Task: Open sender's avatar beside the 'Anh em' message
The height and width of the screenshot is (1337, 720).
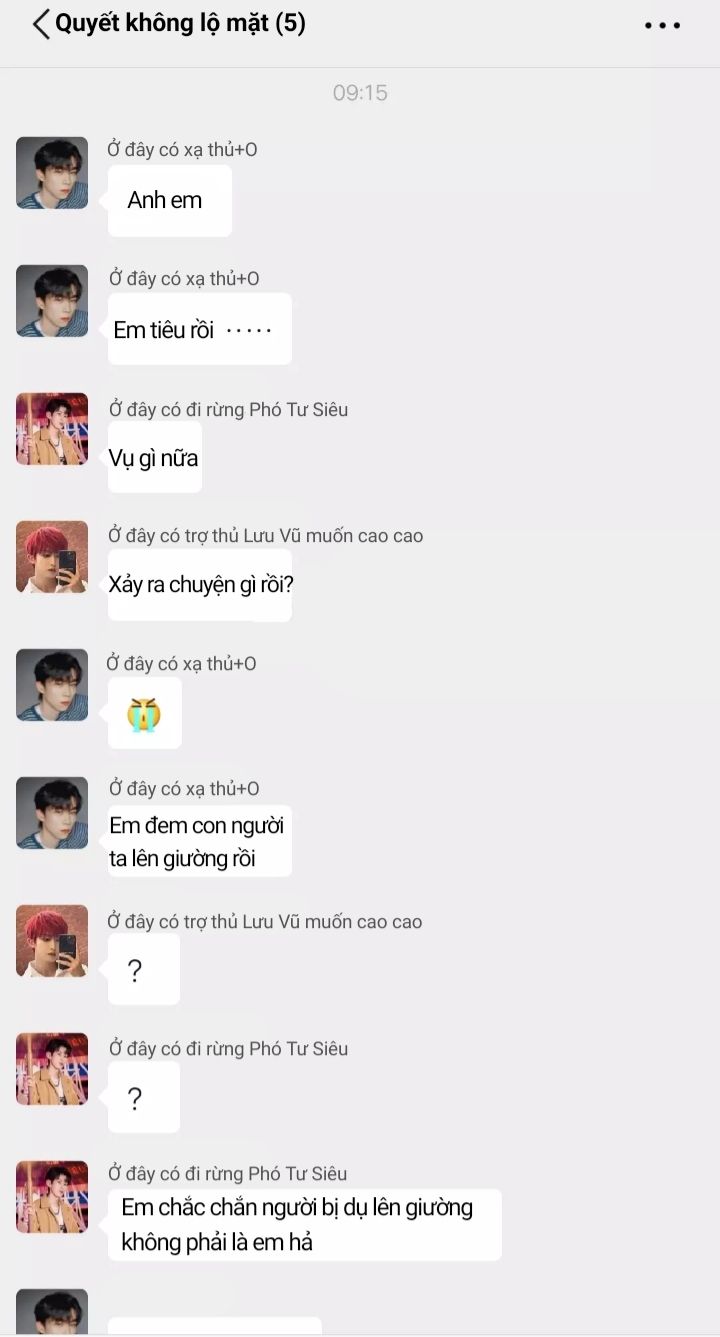Action: point(52,173)
